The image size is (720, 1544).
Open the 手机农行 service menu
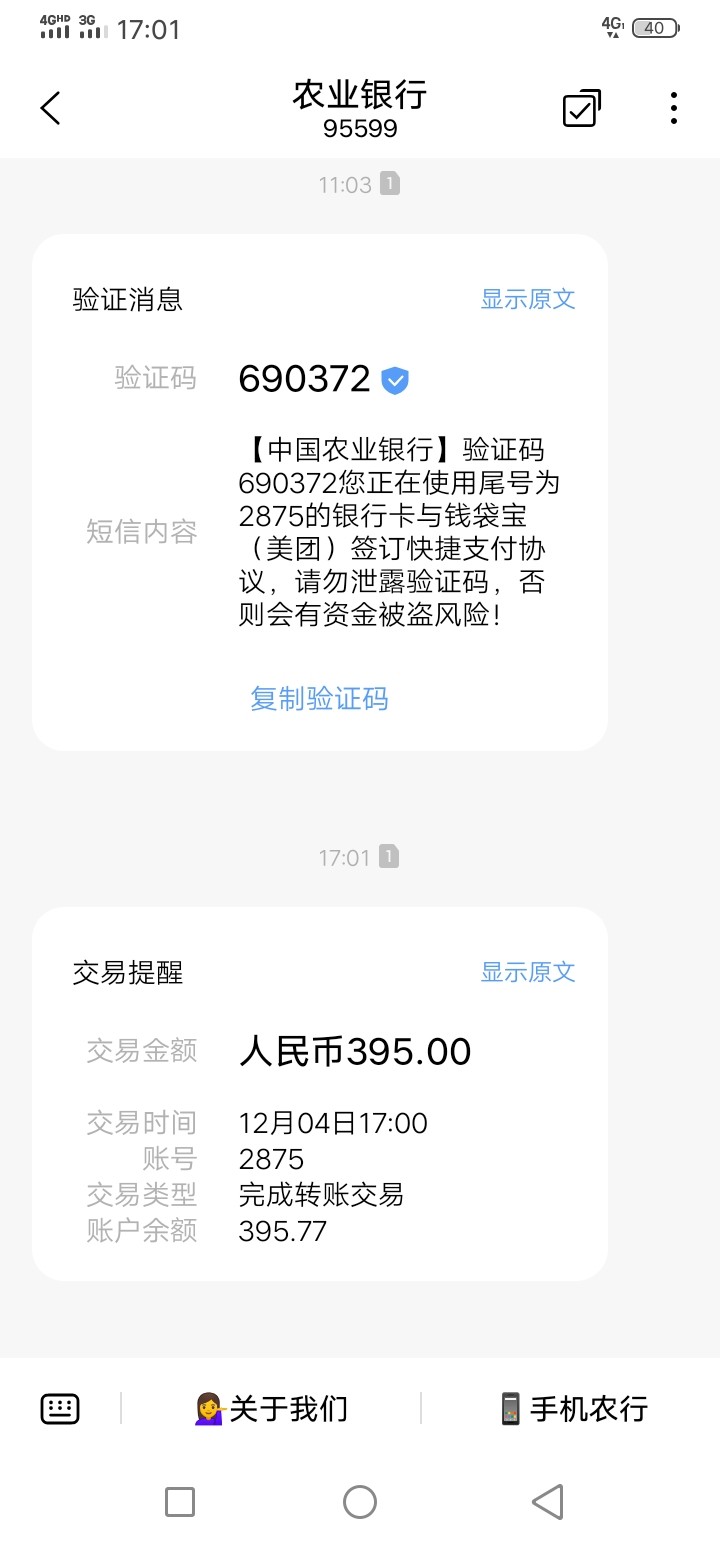pyautogui.click(x=574, y=1409)
